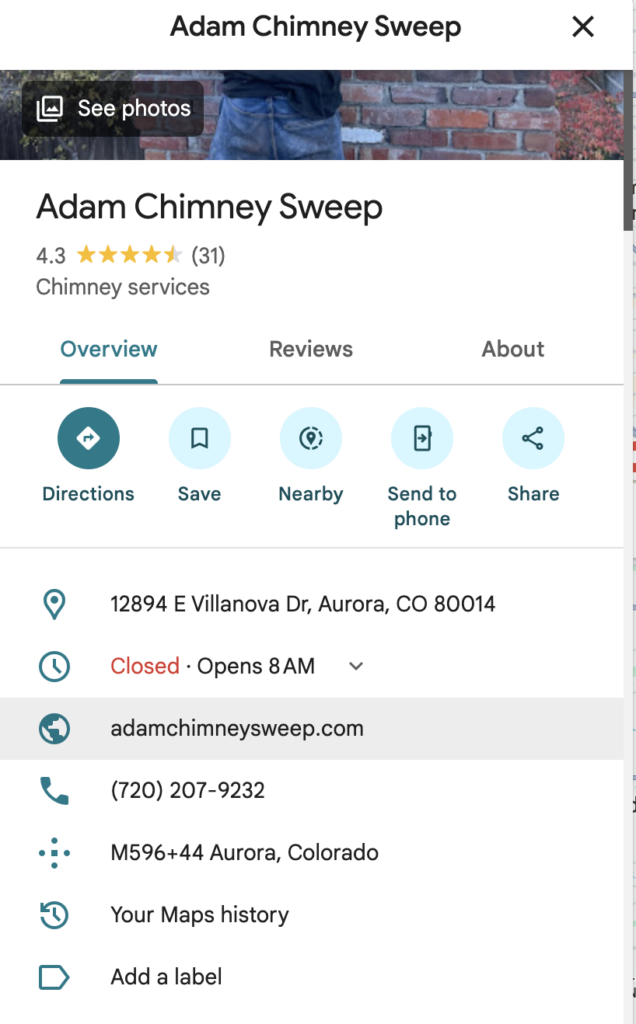Viewport: 636px width, 1024px height.
Task: Open Your Maps history
Action: click(199, 915)
